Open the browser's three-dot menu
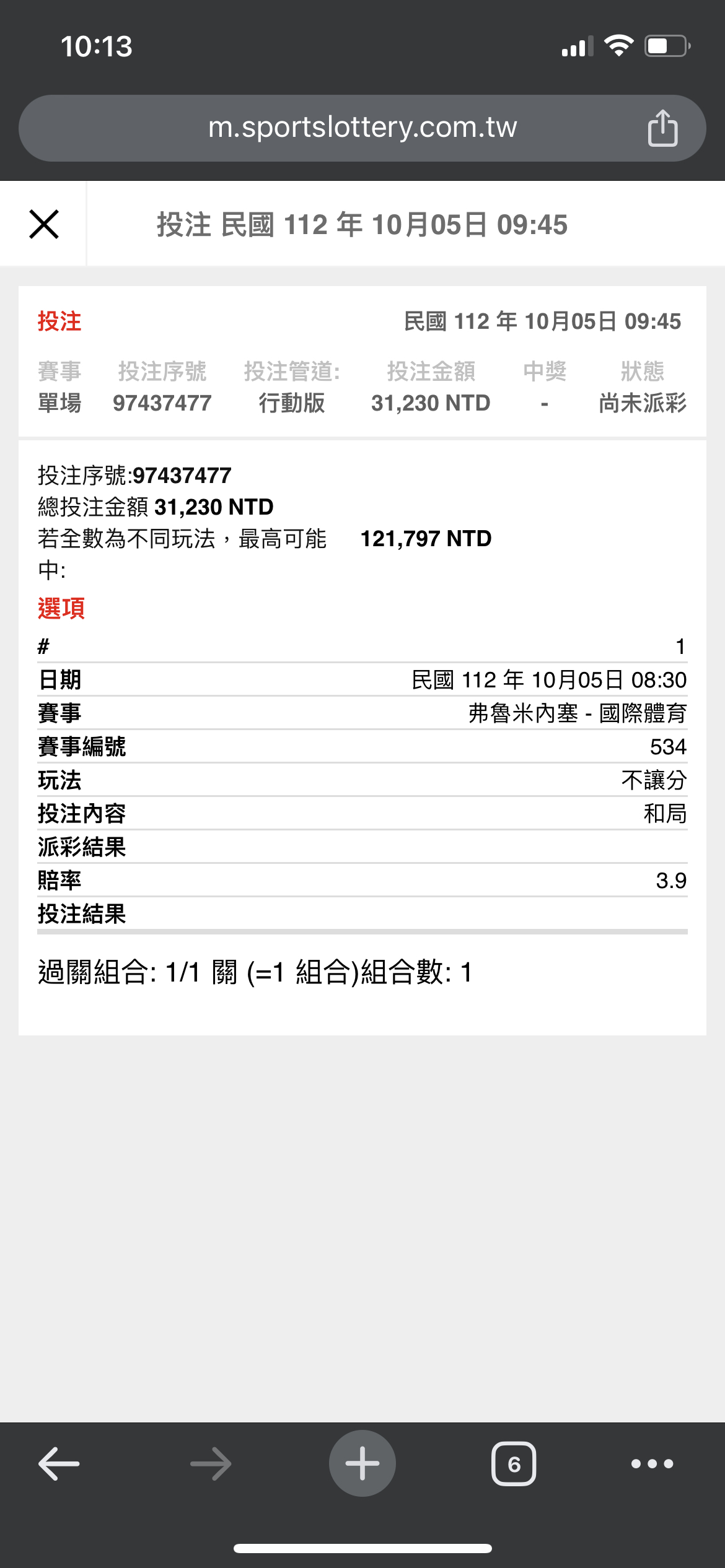The image size is (725, 1568). coord(652,1464)
